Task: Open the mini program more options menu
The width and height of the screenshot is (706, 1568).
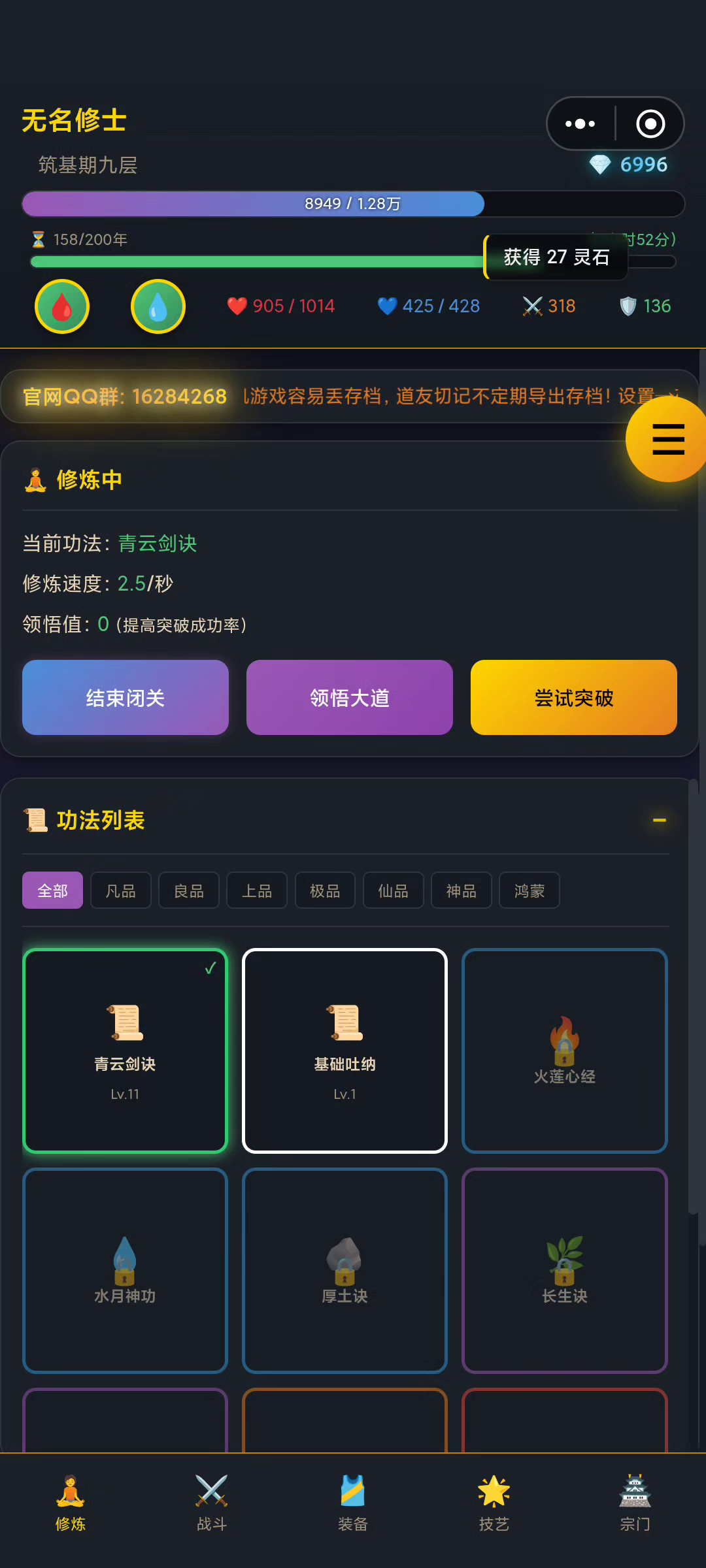Action: coord(580,123)
